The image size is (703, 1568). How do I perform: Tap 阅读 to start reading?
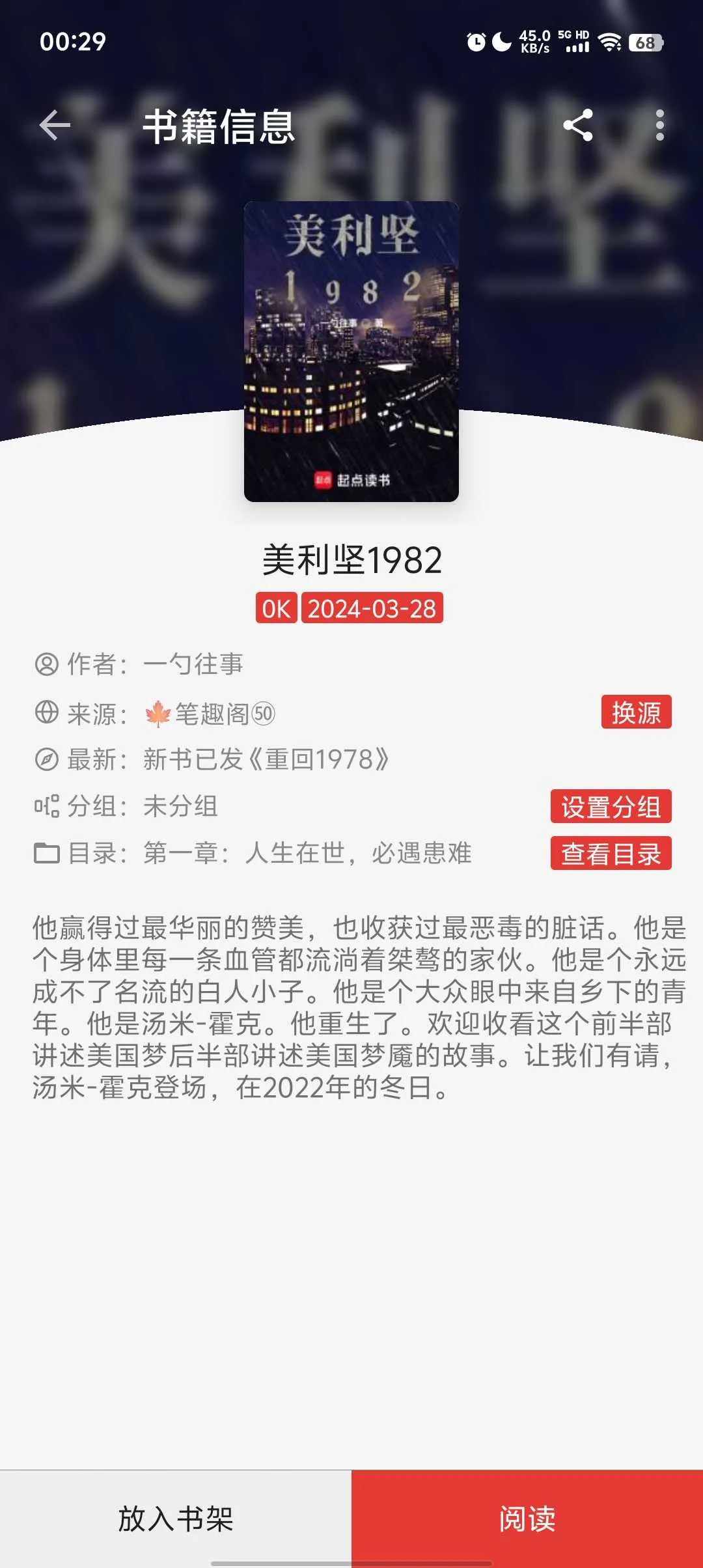[x=527, y=1519]
